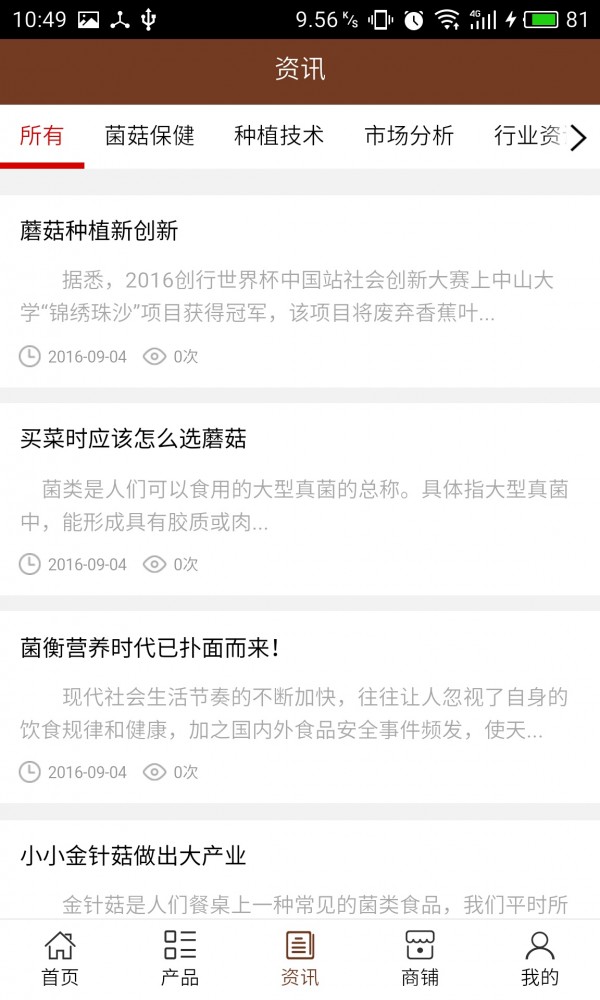Open the 市场分析 tab

[x=409, y=136]
